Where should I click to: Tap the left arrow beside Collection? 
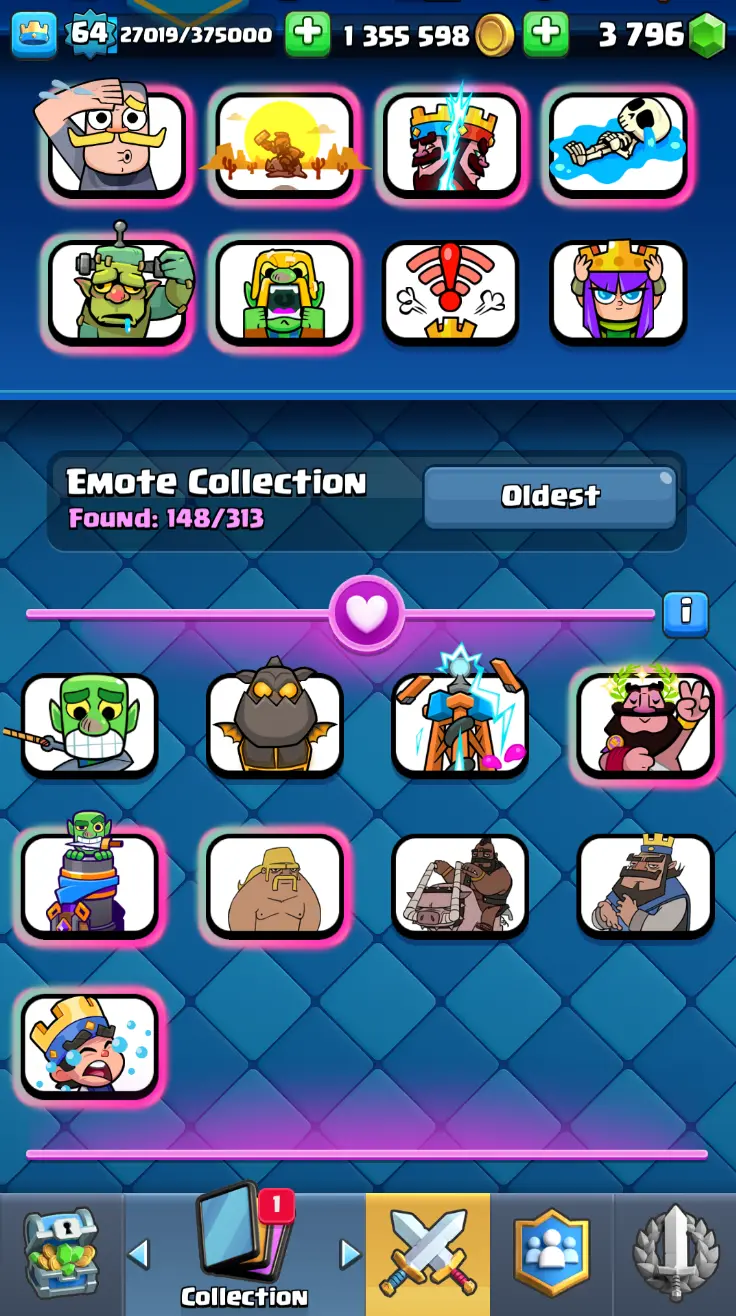coord(139,1253)
